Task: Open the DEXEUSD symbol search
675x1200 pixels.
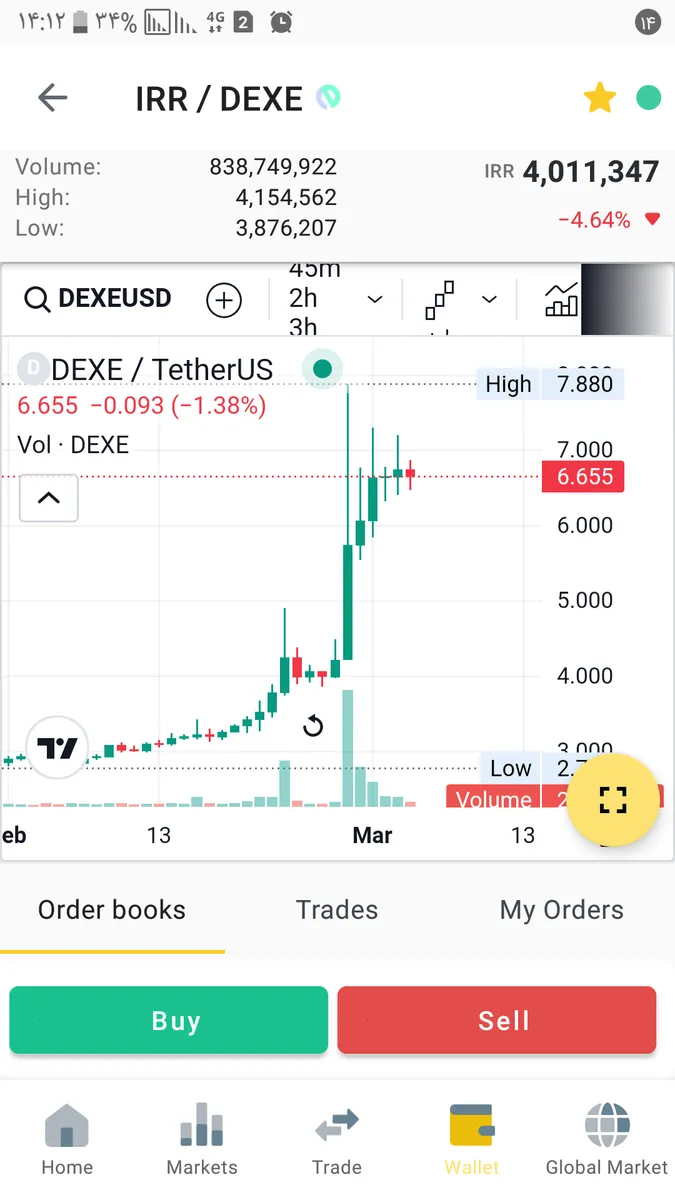Action: coord(98,298)
